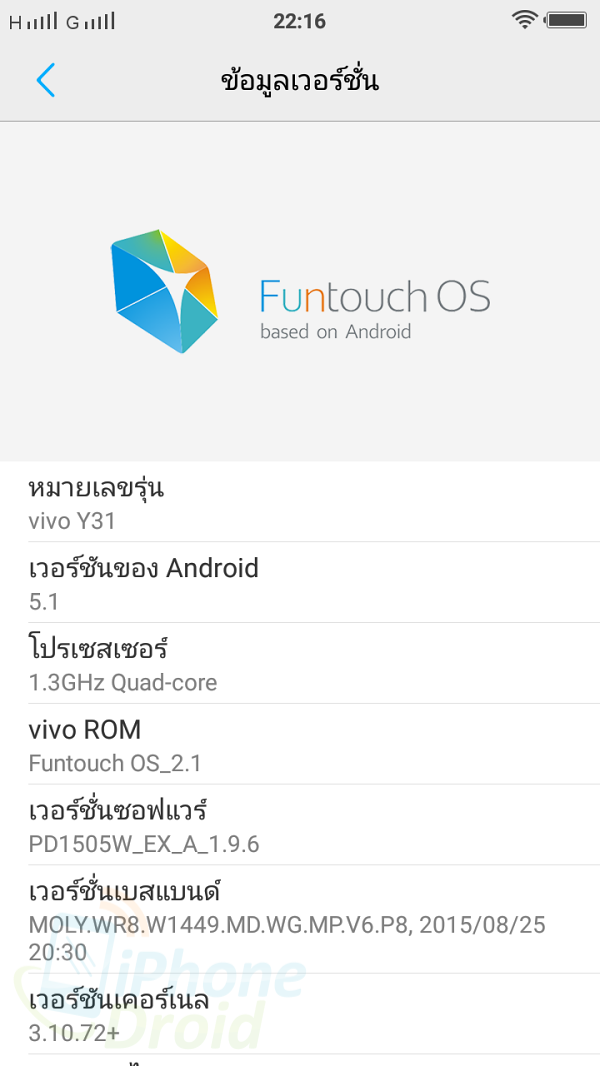Screen dimensions: 600x1066
Task: Tap the vivo ROM Funtouch OS_2.1 row
Action: (300, 744)
